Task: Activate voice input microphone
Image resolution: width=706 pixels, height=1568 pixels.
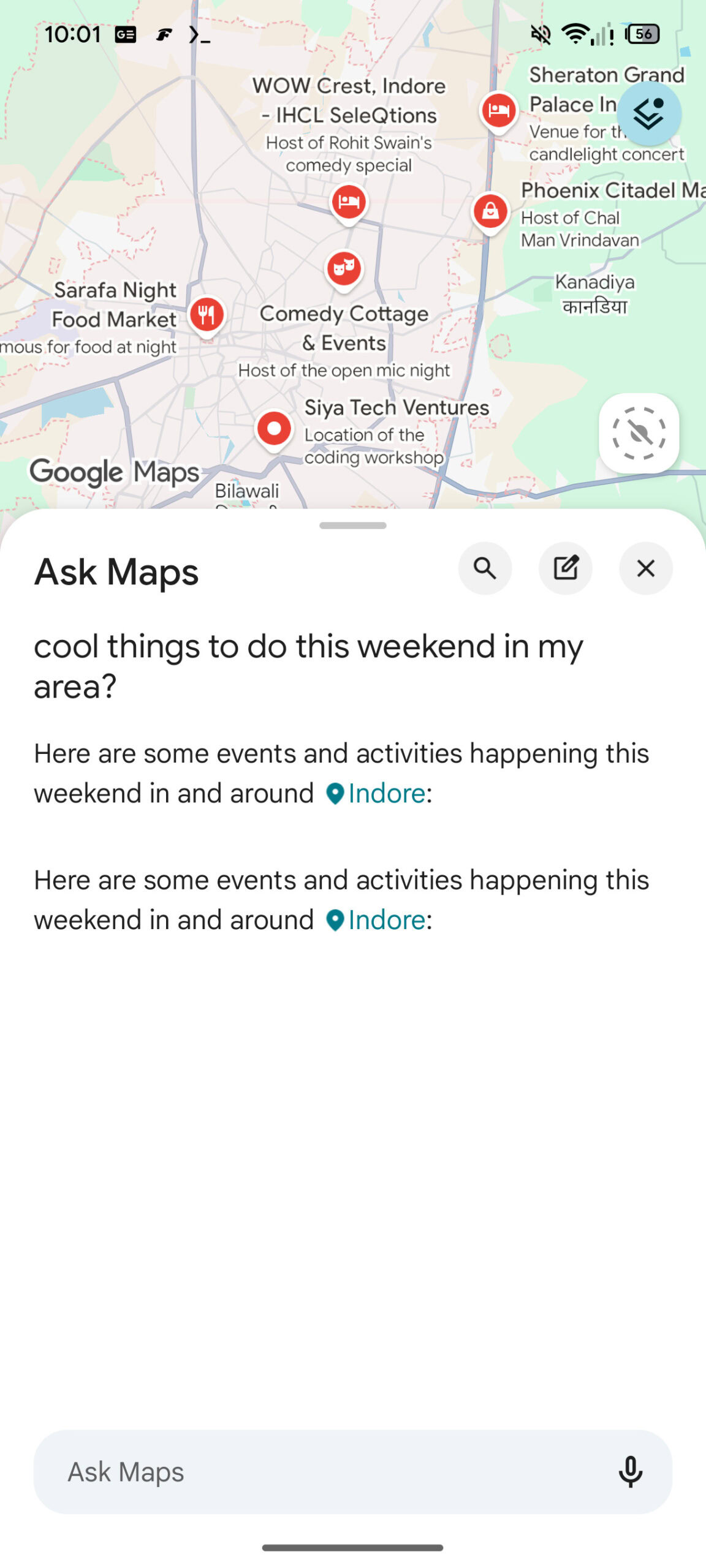Action: [x=630, y=1471]
